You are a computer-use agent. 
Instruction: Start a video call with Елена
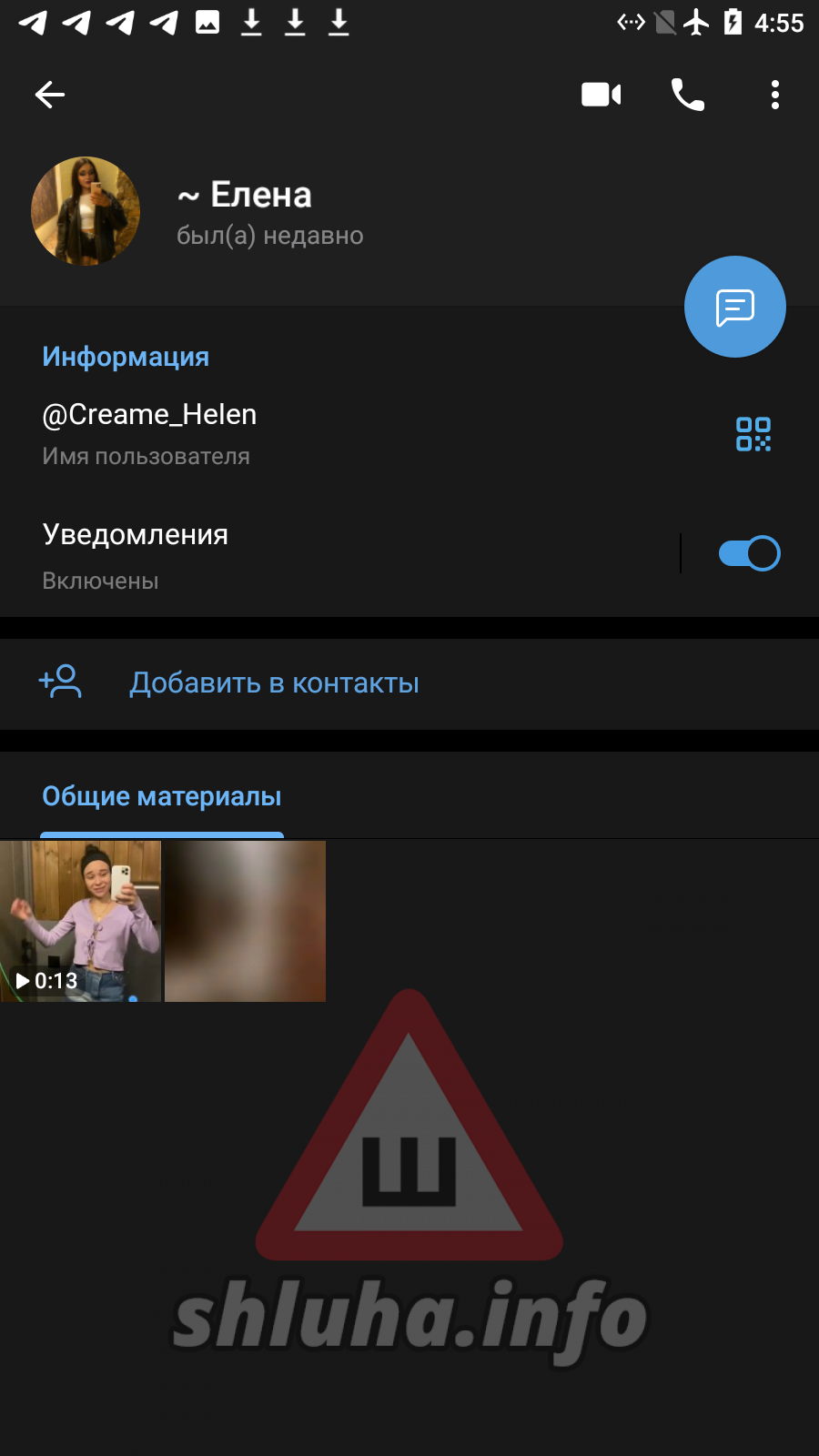601,95
